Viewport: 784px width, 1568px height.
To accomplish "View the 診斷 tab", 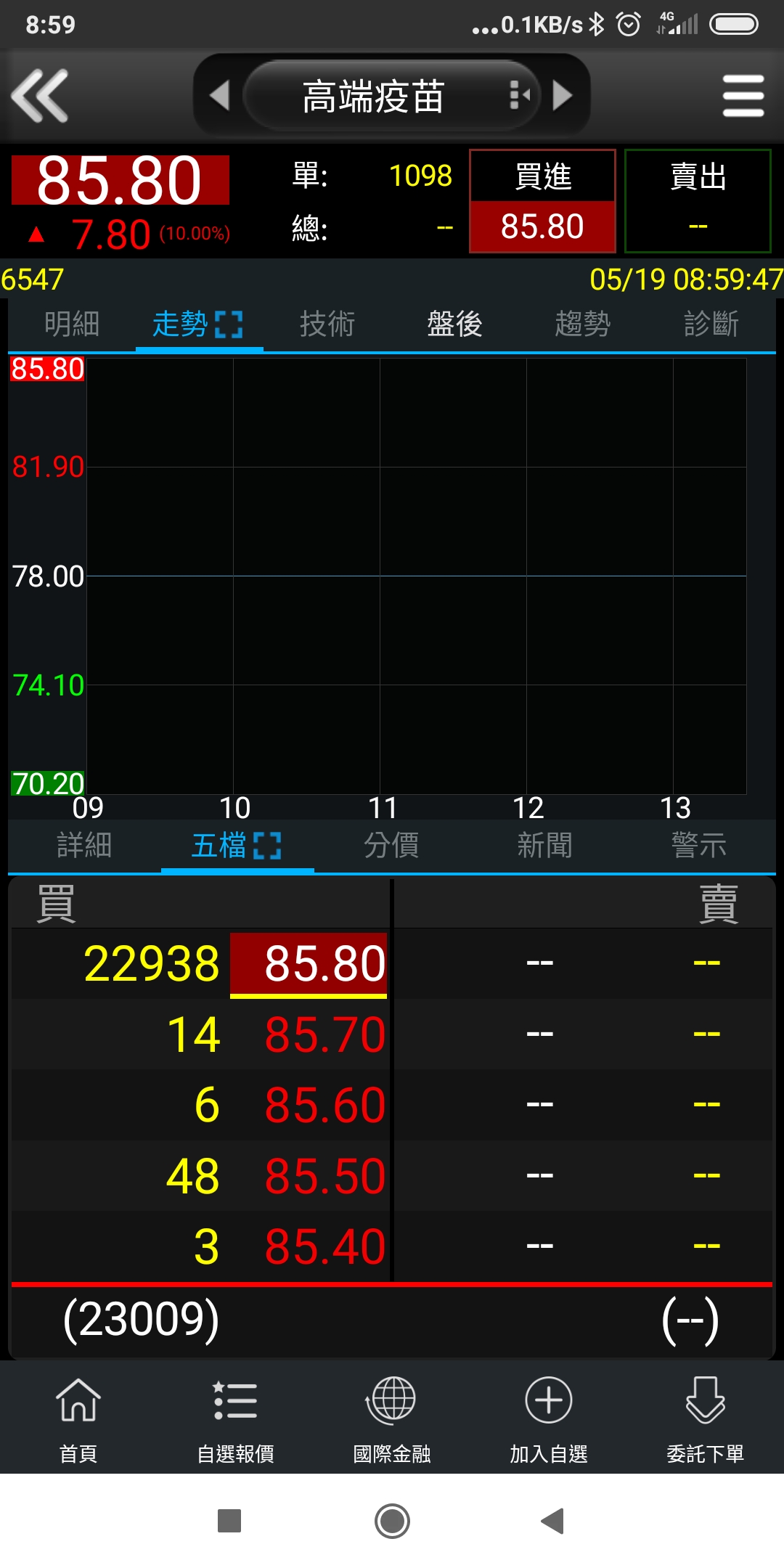I will tap(711, 324).
